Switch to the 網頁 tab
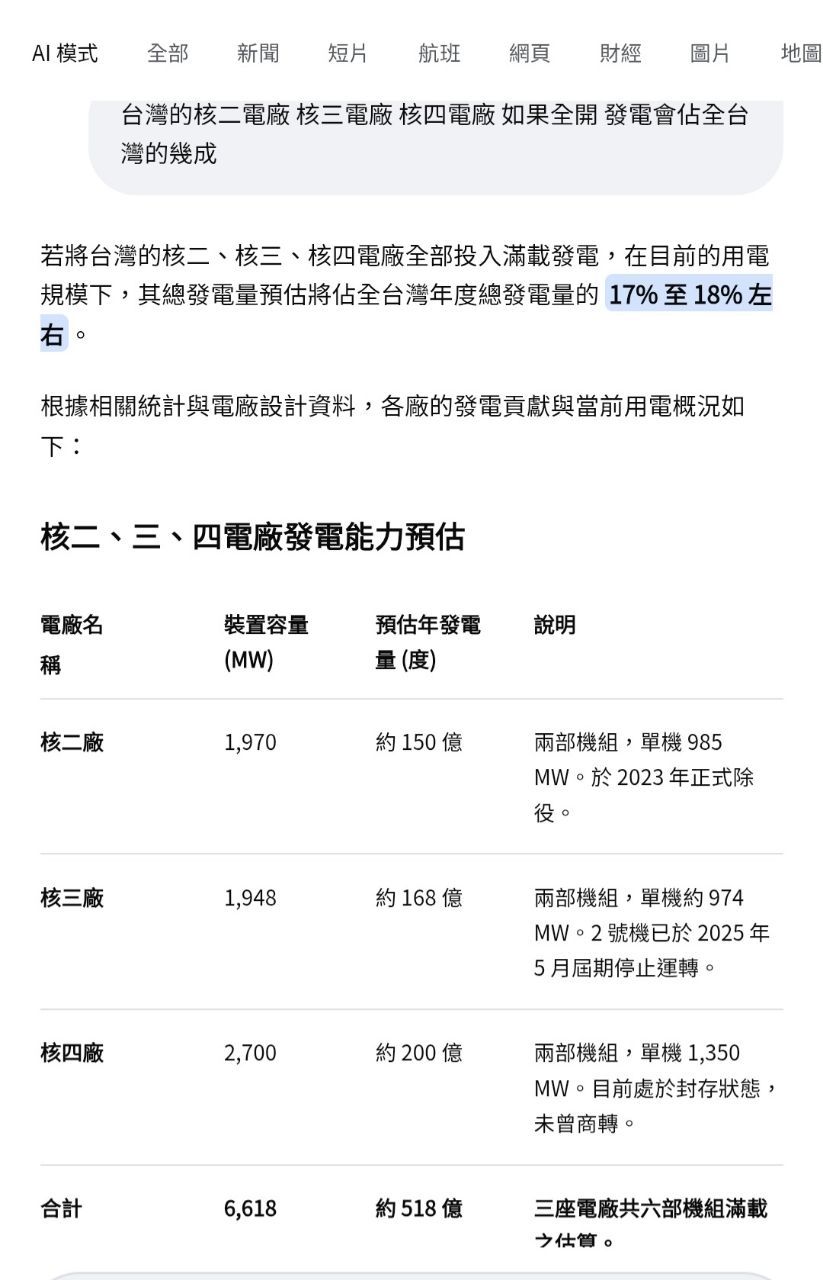Screen dimensions: 823x1280 coord(529,53)
